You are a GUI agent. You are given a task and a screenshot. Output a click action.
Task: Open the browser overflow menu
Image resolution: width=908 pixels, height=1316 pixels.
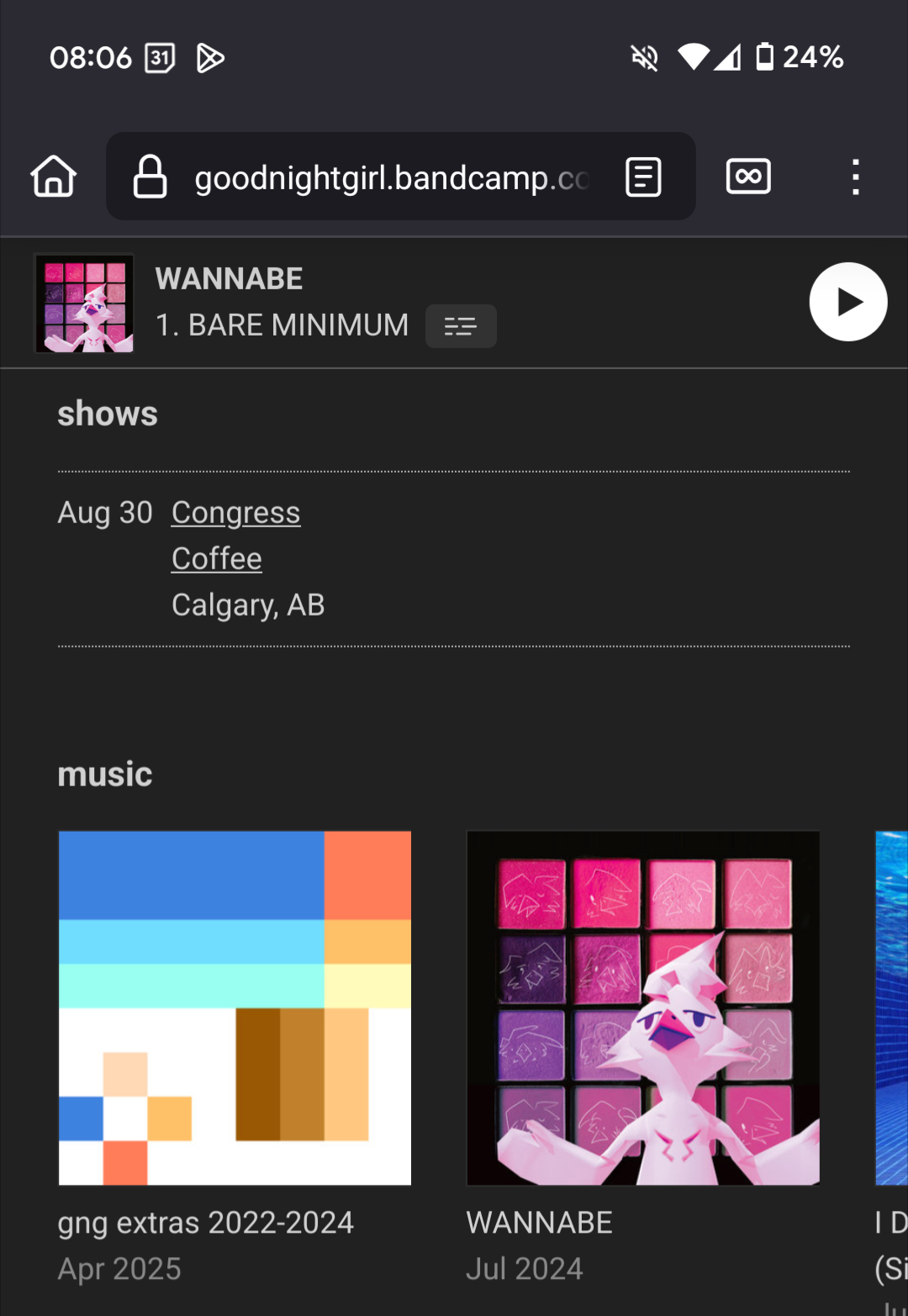click(x=855, y=177)
